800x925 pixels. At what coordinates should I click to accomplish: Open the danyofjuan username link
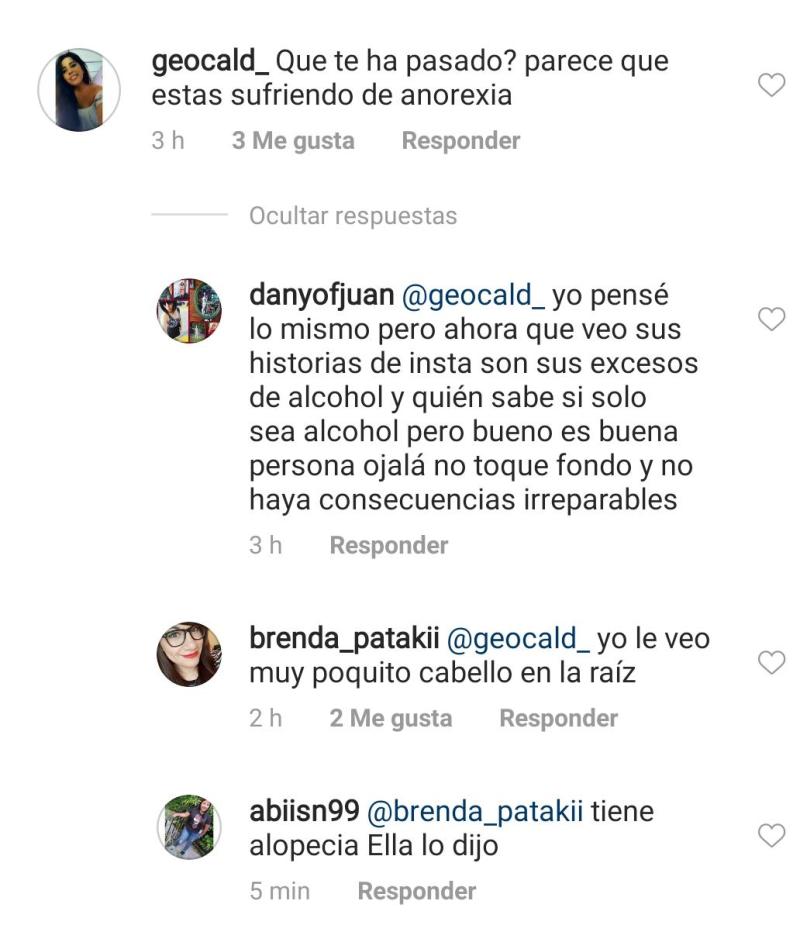tap(320, 296)
